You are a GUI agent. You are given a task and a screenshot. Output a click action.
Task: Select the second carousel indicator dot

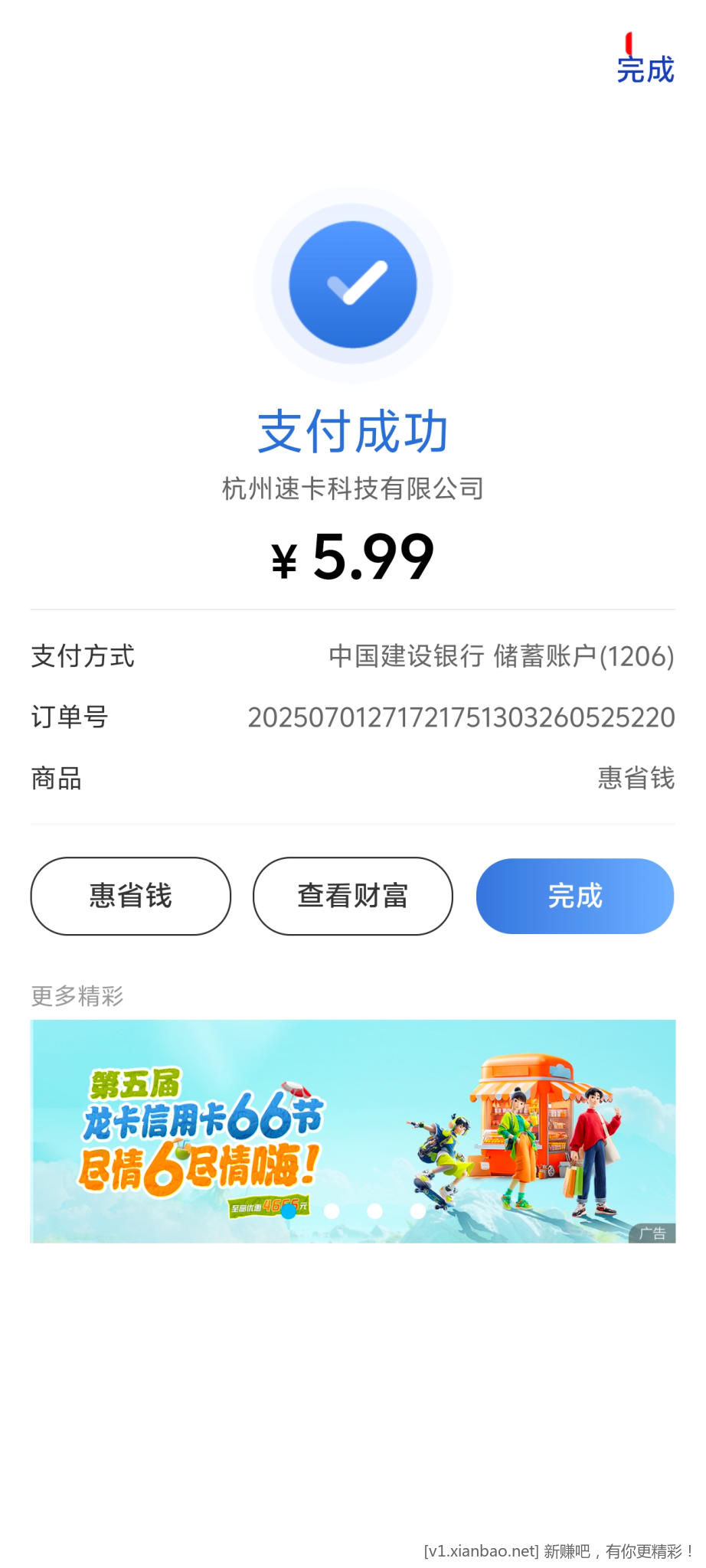[332, 1210]
